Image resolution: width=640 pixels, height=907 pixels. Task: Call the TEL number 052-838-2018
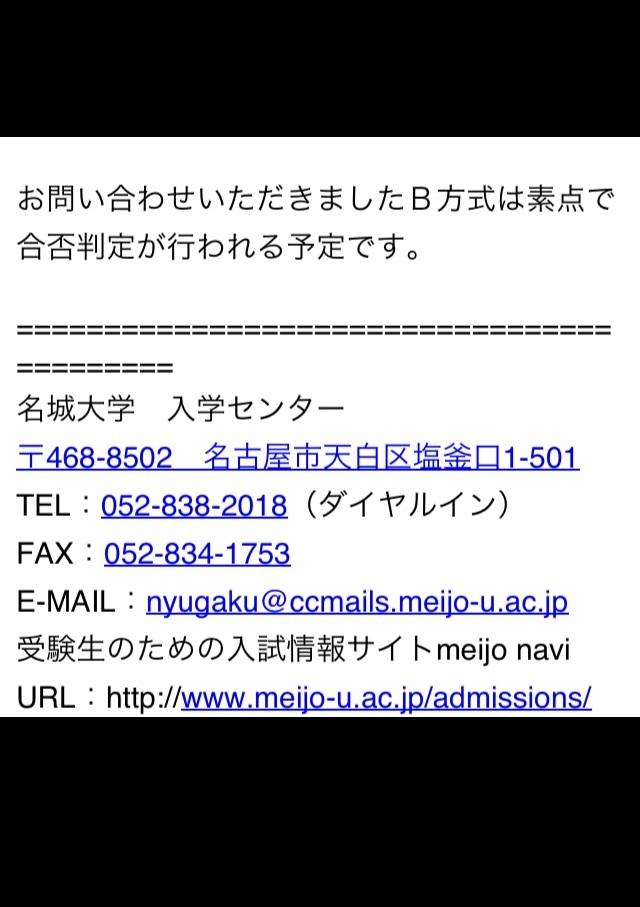click(x=194, y=506)
